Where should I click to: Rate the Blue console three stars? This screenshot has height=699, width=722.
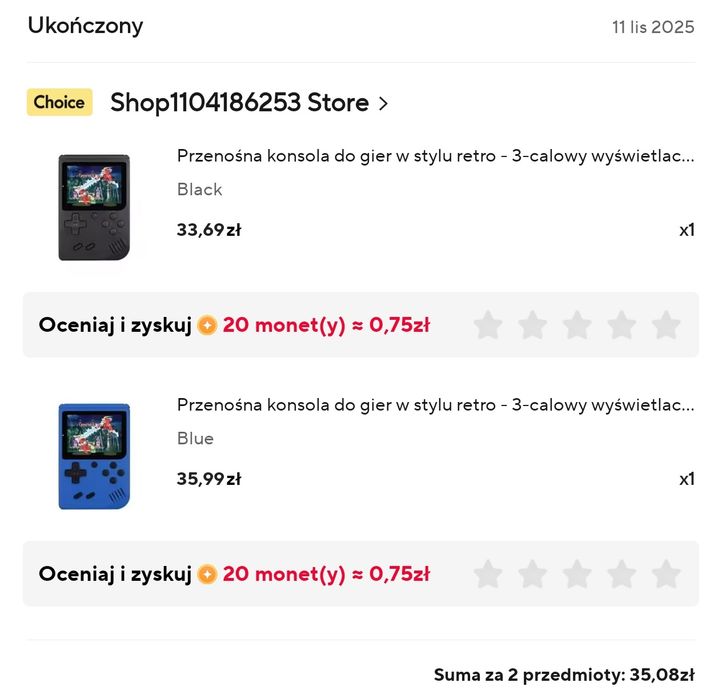577,574
